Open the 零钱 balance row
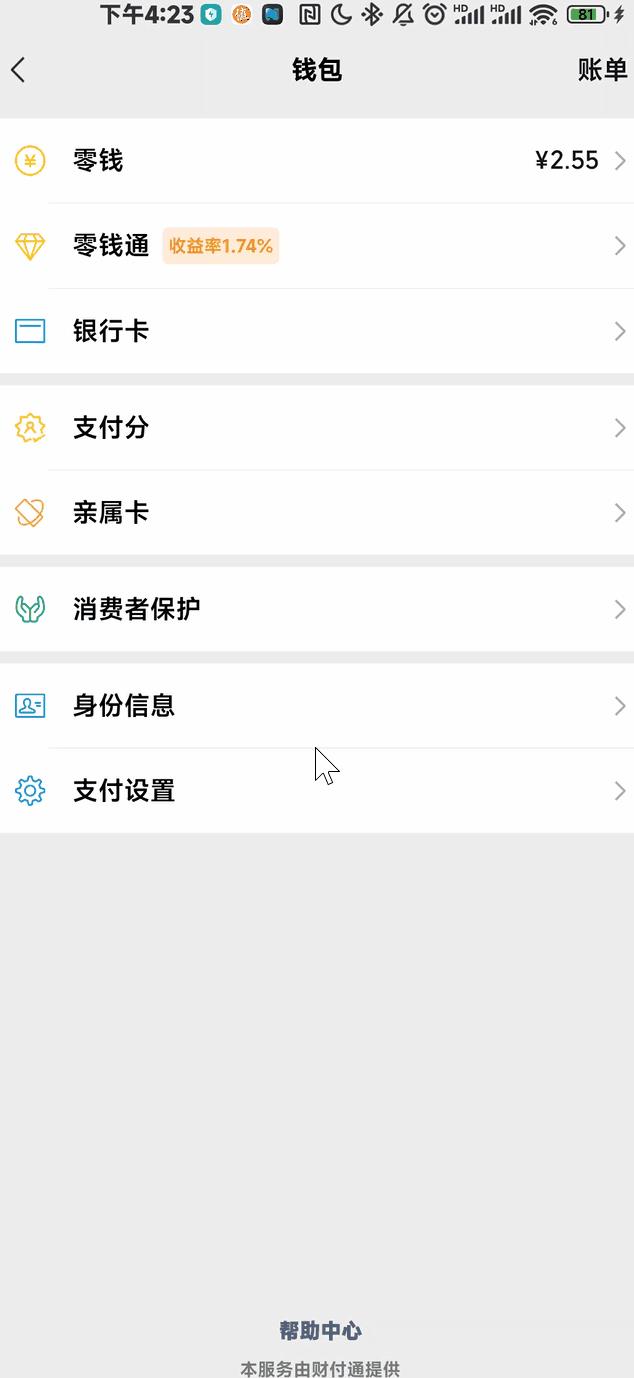This screenshot has height=1378, width=634. click(x=317, y=161)
